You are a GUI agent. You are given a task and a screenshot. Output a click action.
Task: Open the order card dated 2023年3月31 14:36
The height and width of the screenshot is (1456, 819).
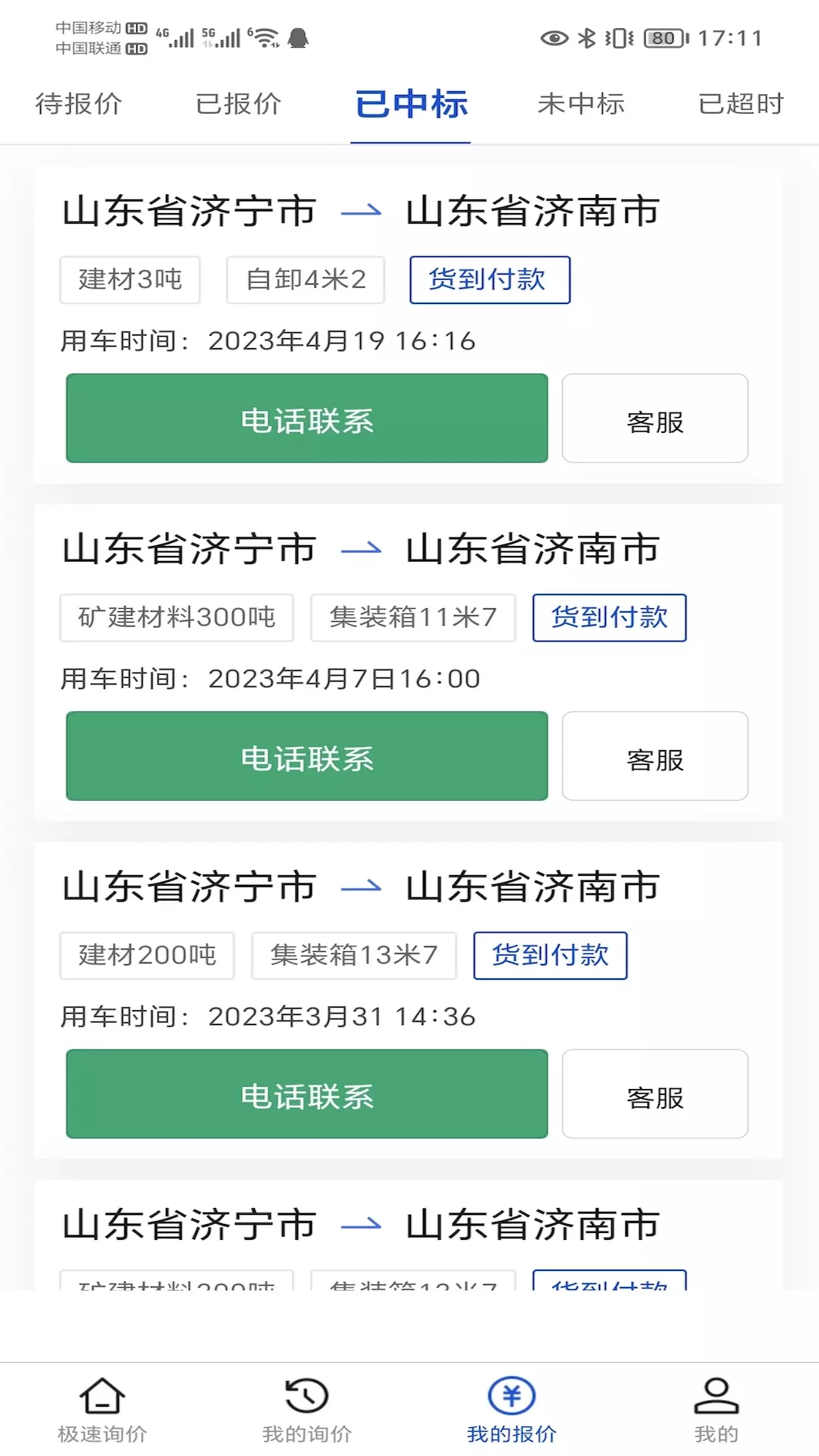(408, 1000)
